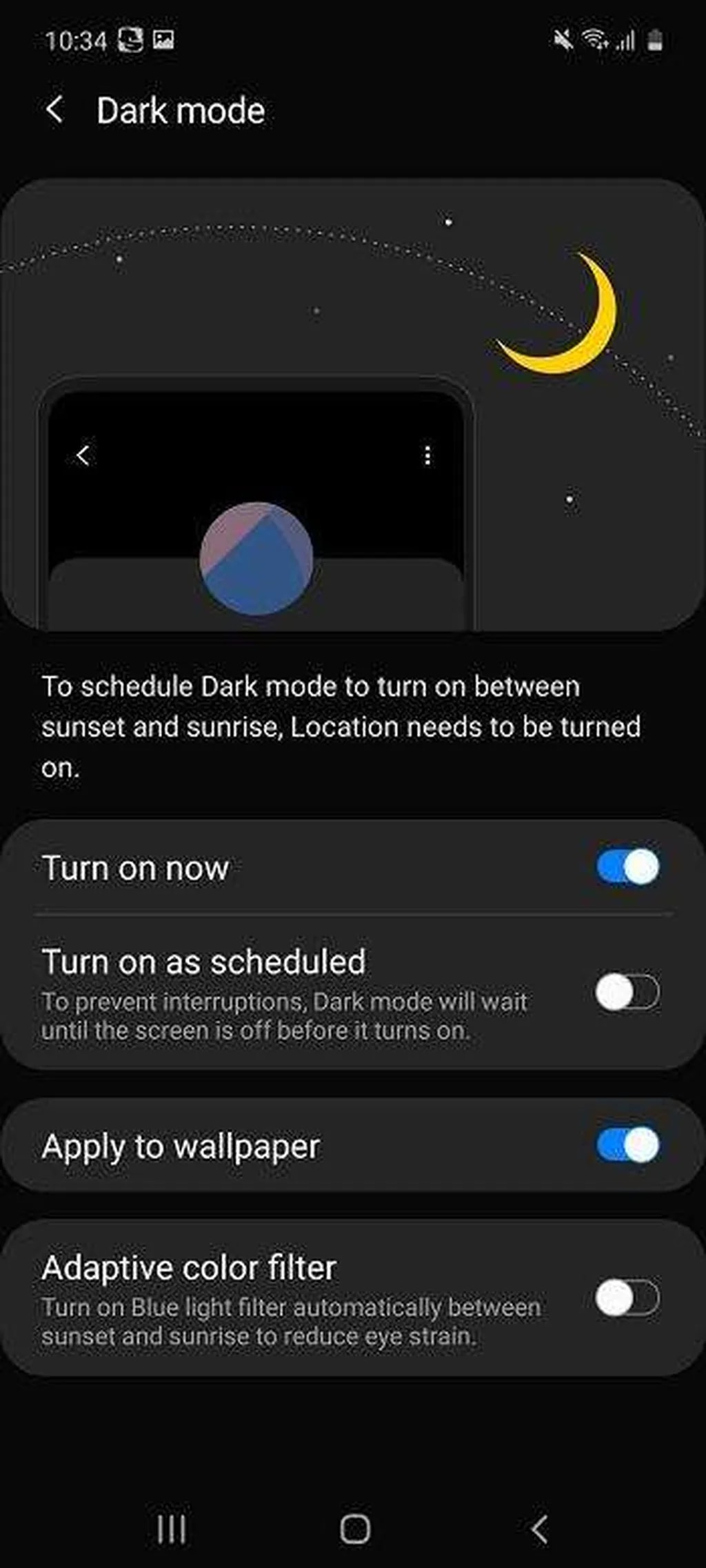Go to the home screen
Viewport: 706px width, 1568px height.
tap(355, 1529)
